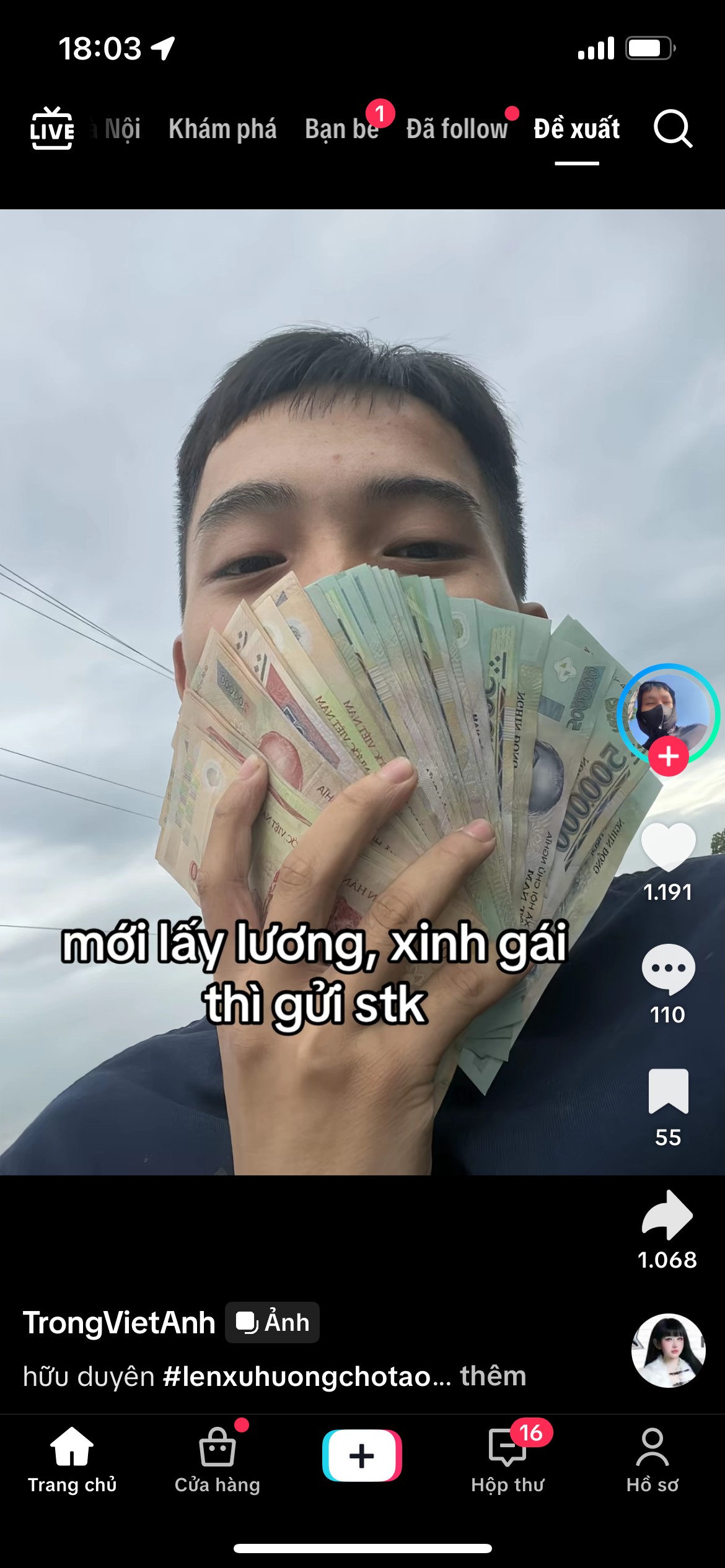This screenshot has height=1568, width=725.
Task: Switch to the Đã follow tab
Action: click(457, 129)
